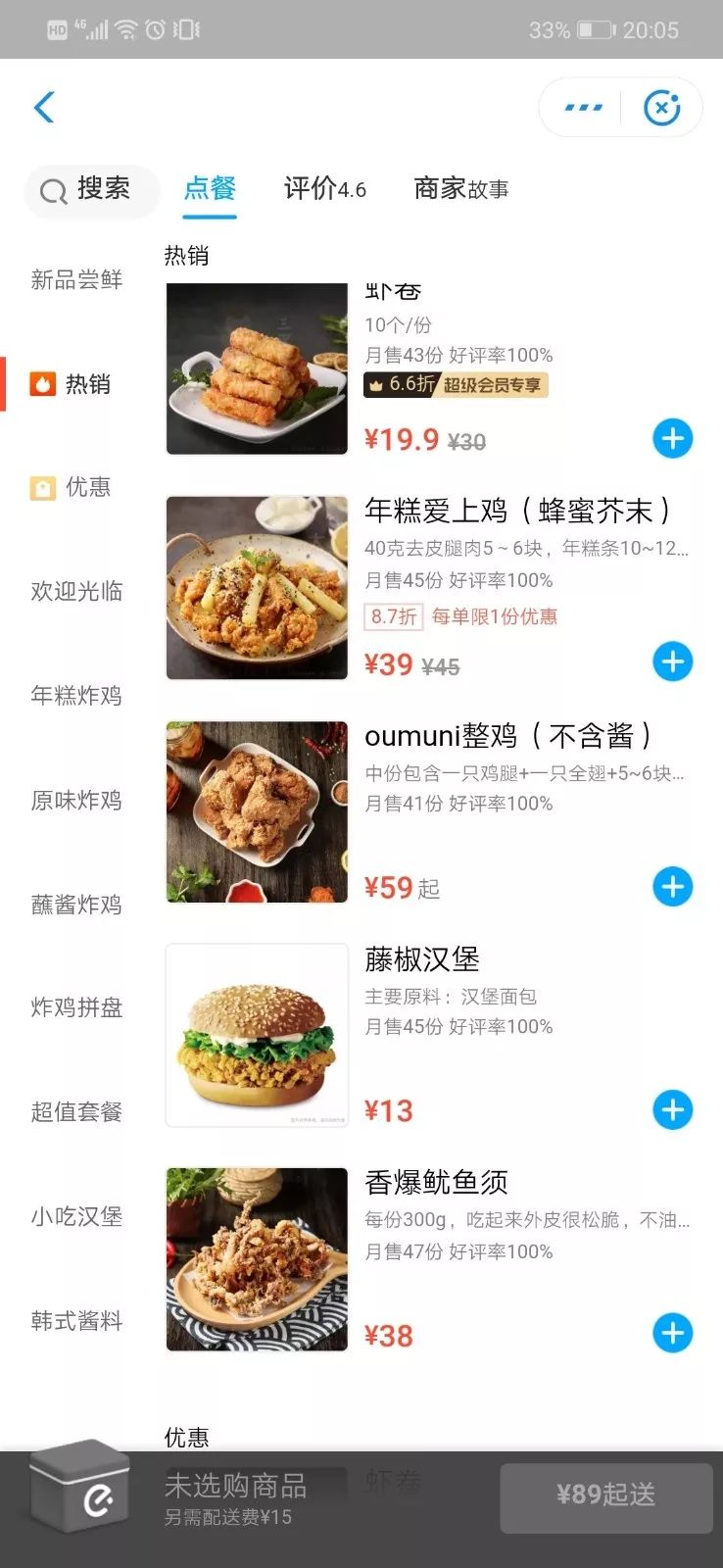Screen dimensions: 723x1568
Task: Browse the 超值套餐 category
Action: (76, 1112)
